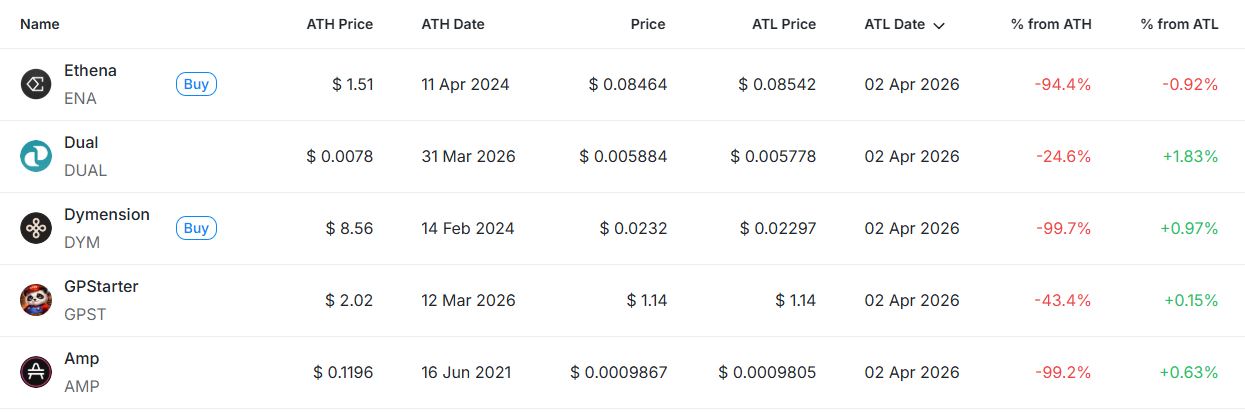Open the Amp AMP coin row

click(82, 359)
